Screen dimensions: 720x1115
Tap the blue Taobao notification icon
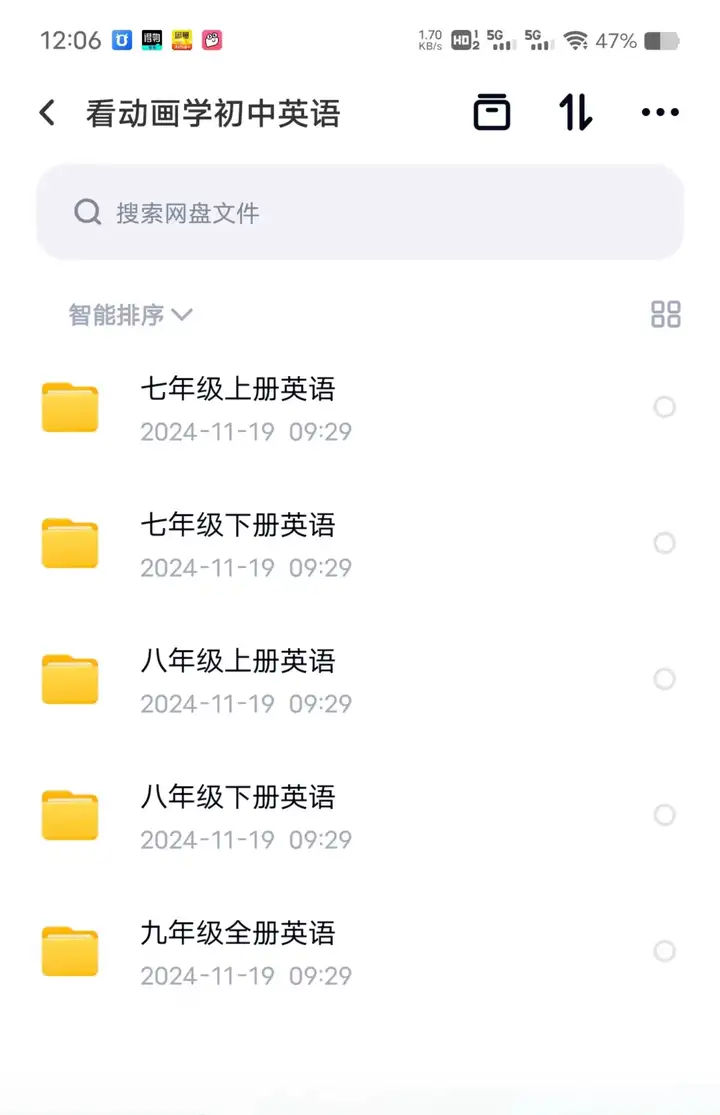click(x=120, y=40)
